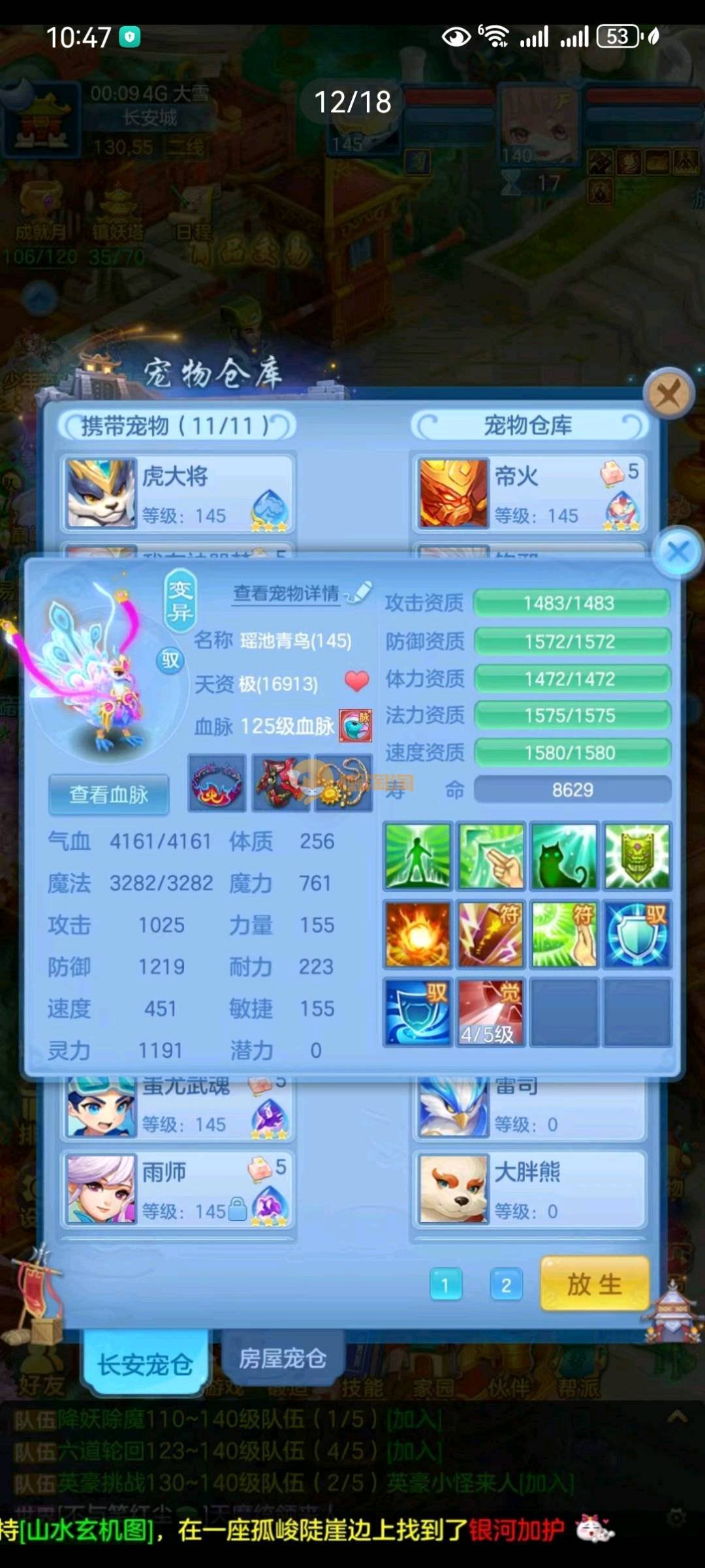The image size is (705, 1568).
Task: Tap the 查看血脉 button
Action: (109, 794)
